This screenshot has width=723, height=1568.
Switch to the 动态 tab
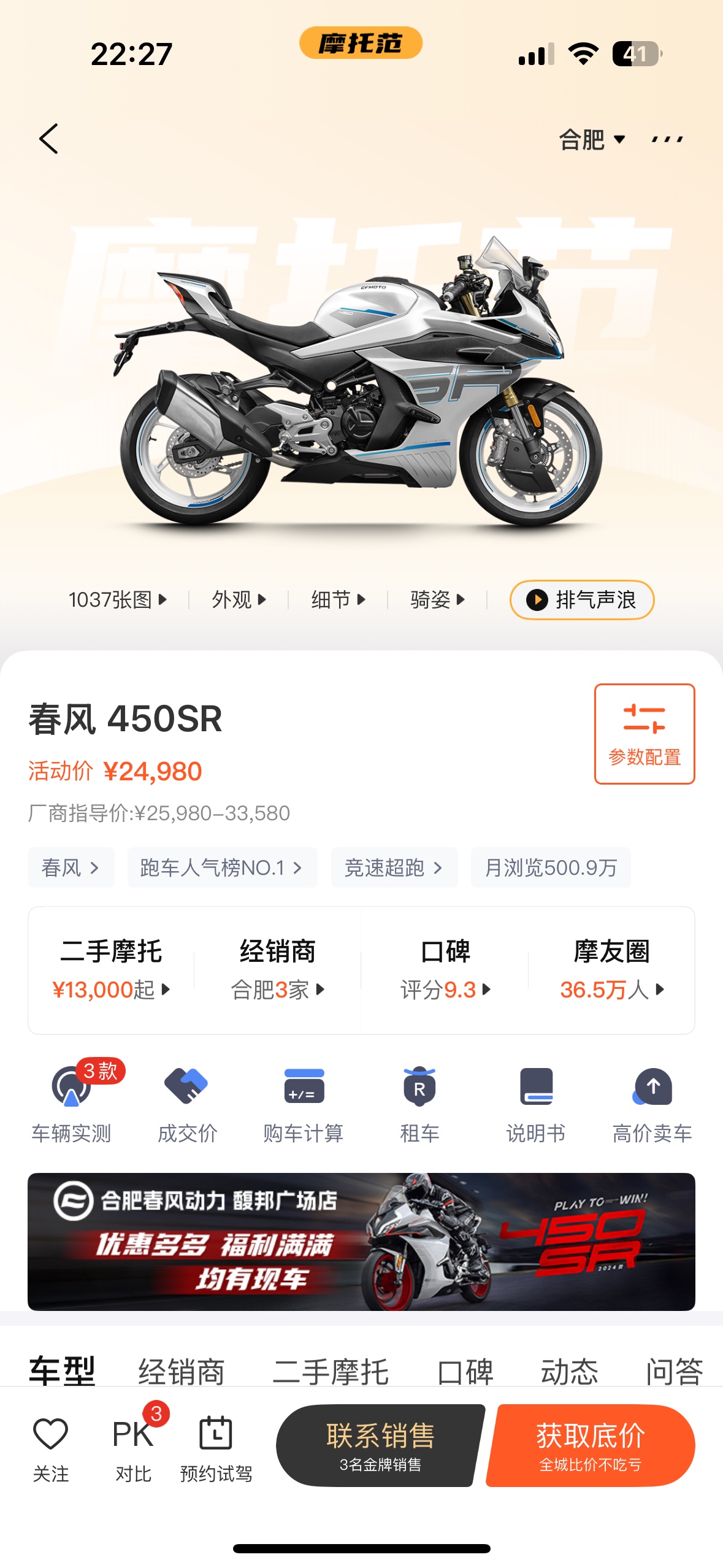tap(569, 1371)
